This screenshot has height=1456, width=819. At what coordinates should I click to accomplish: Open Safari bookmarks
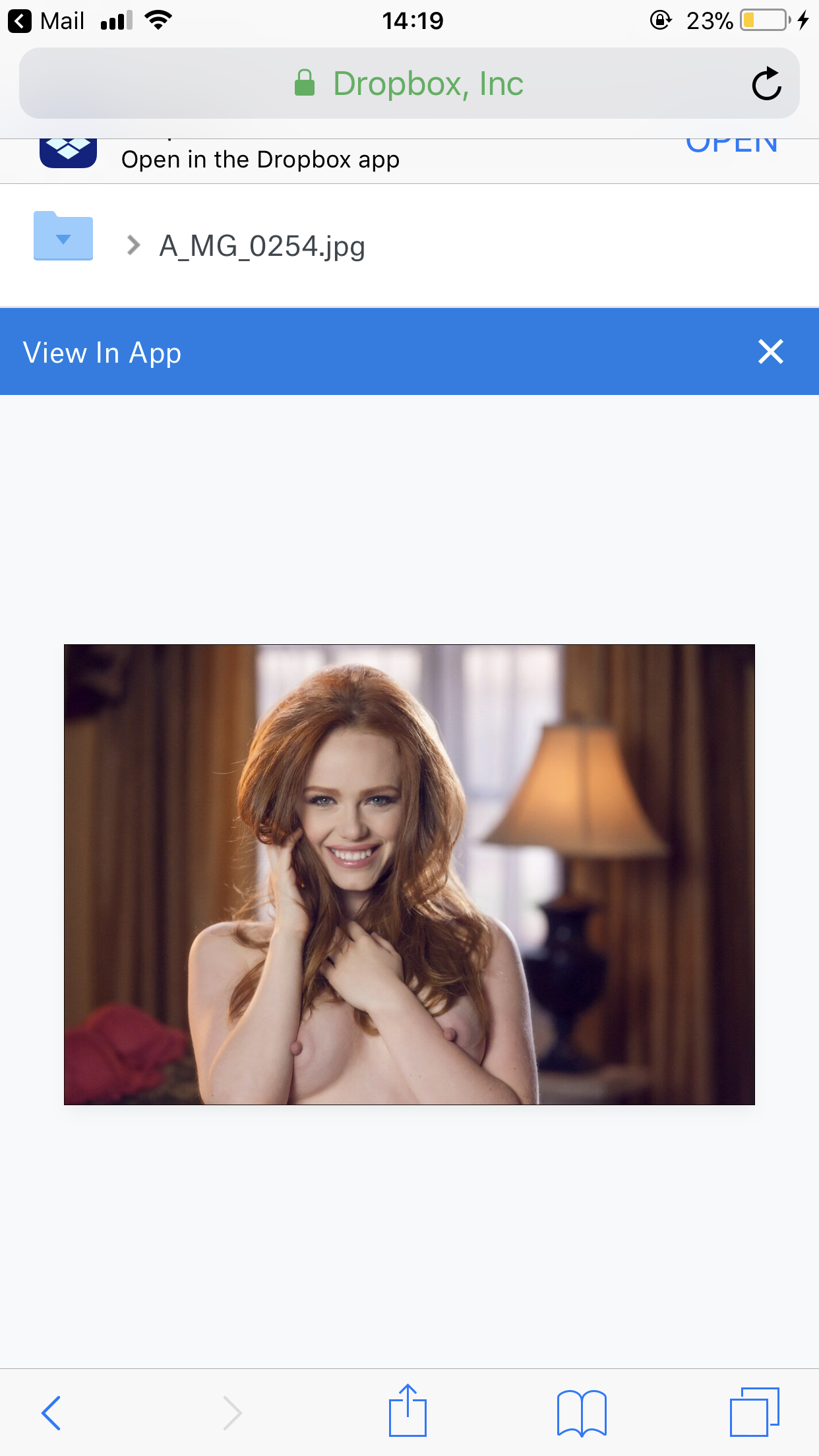tap(581, 1413)
